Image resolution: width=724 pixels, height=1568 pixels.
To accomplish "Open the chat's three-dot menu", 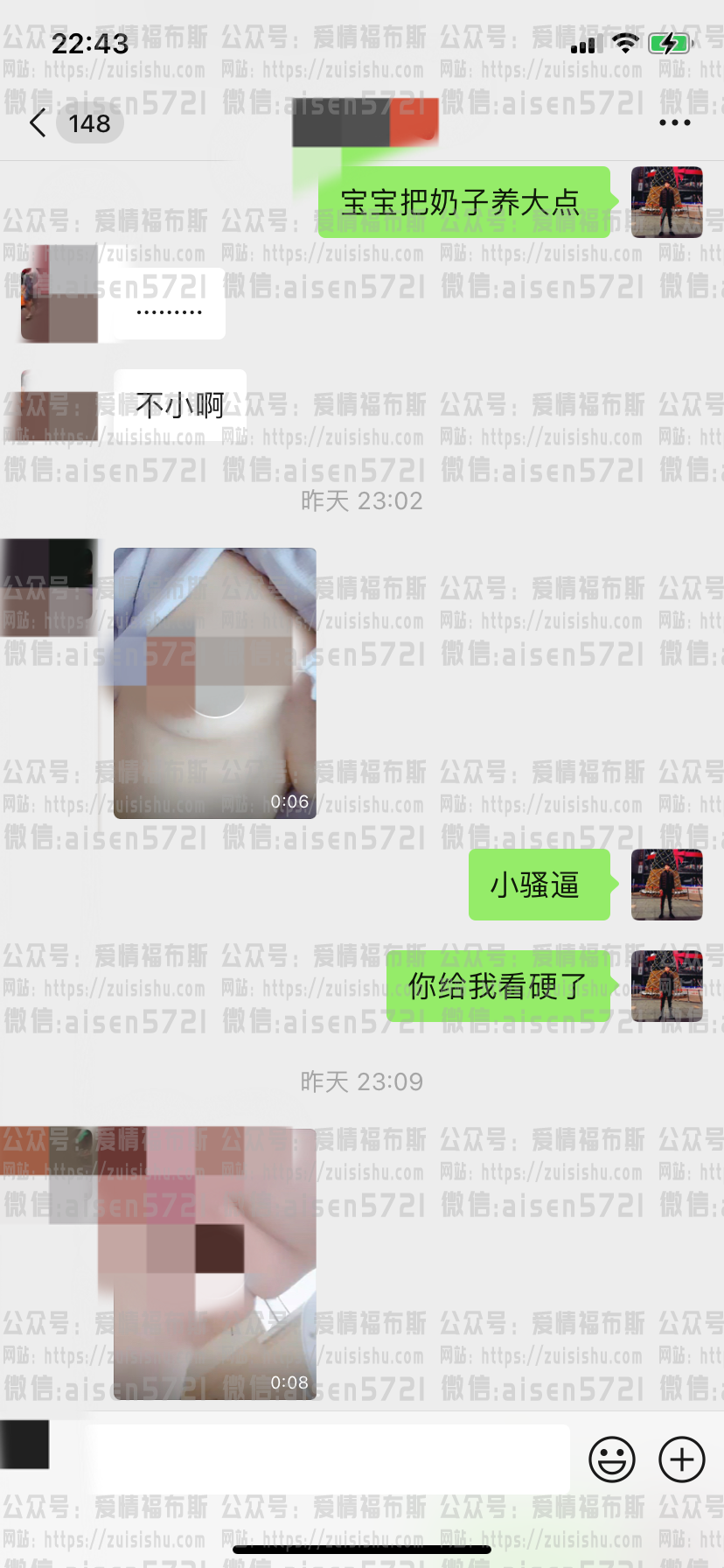I will tap(674, 123).
